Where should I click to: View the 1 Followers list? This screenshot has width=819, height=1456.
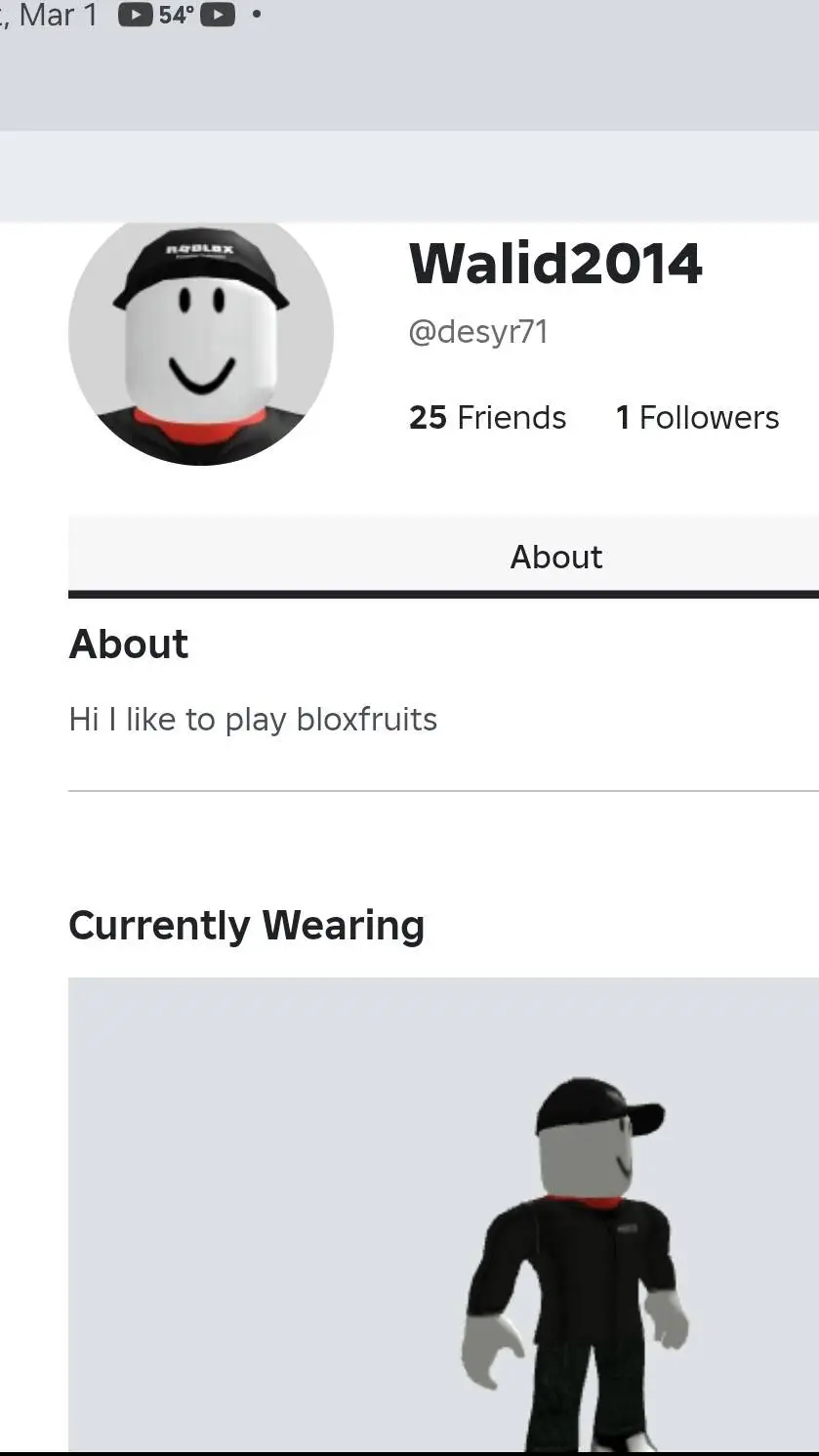pyautogui.click(x=697, y=418)
